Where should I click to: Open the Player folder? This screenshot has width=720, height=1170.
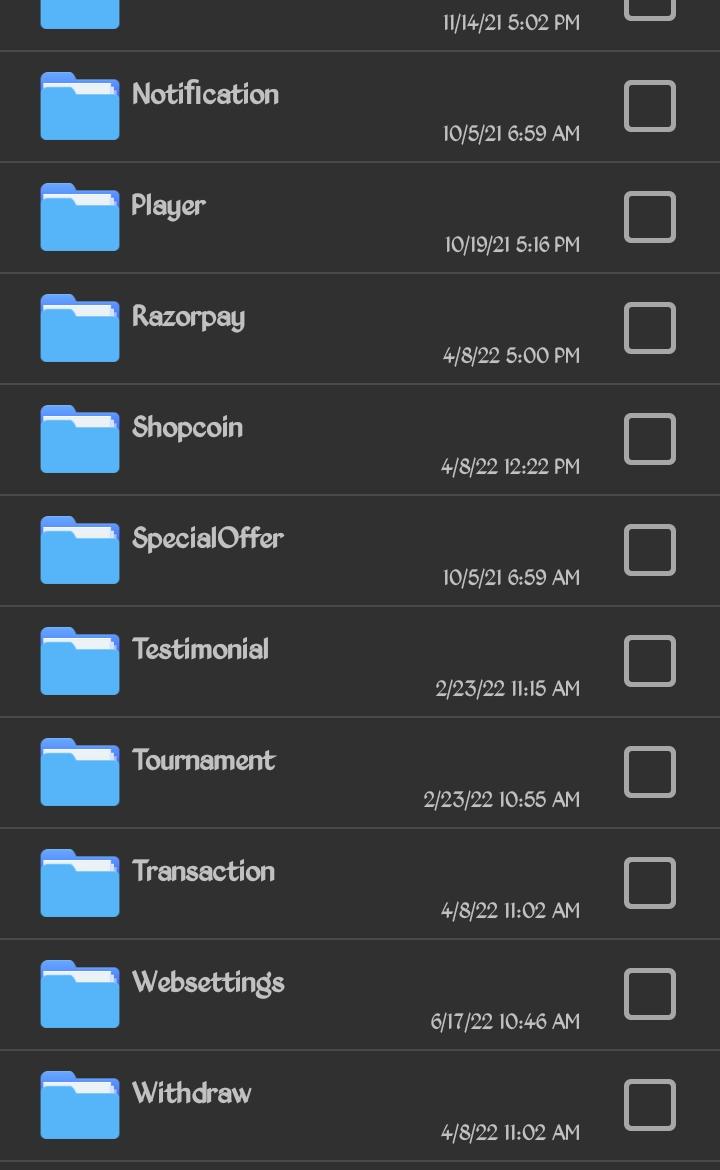pos(360,218)
